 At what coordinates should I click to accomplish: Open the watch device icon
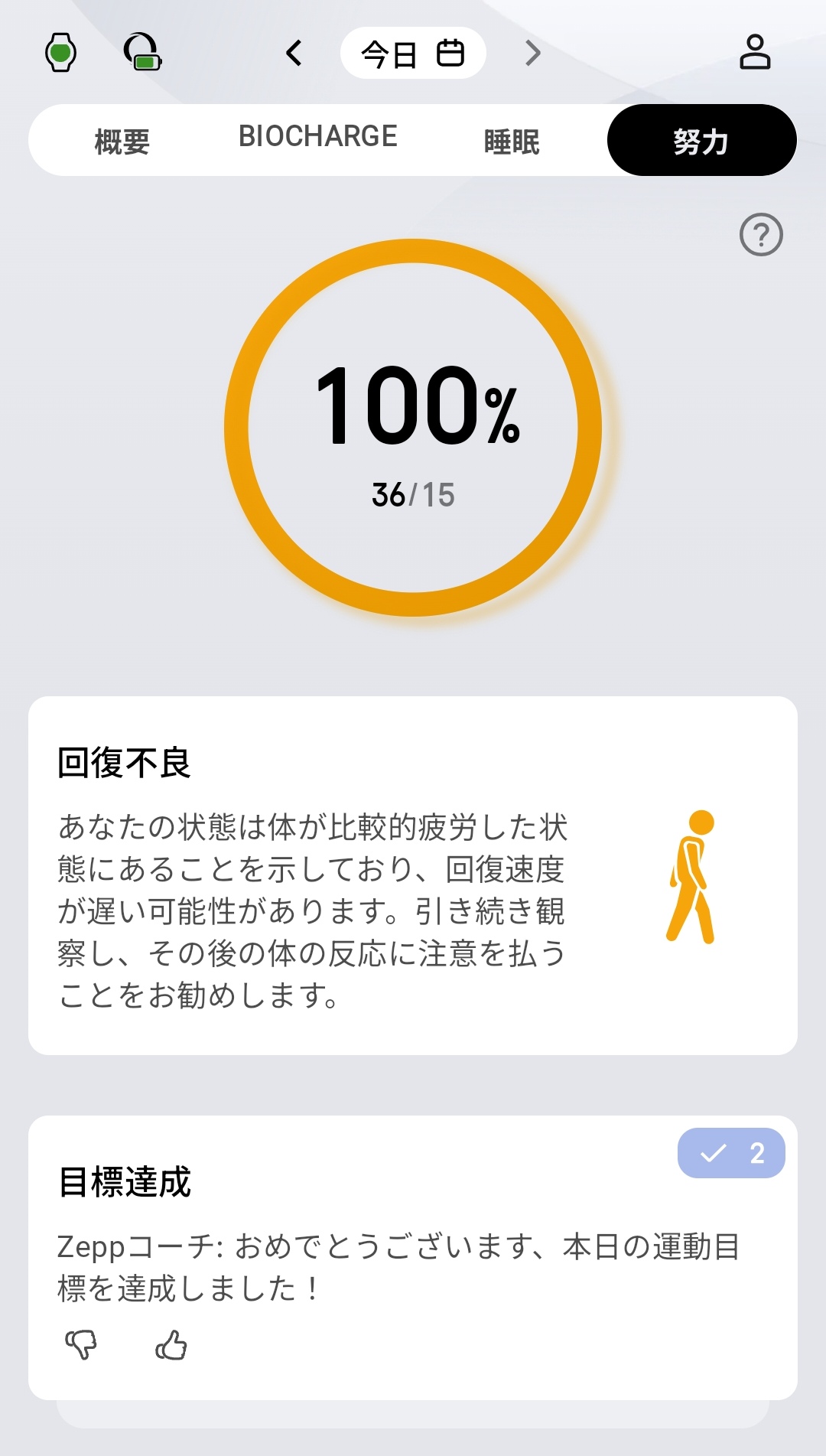click(x=60, y=53)
